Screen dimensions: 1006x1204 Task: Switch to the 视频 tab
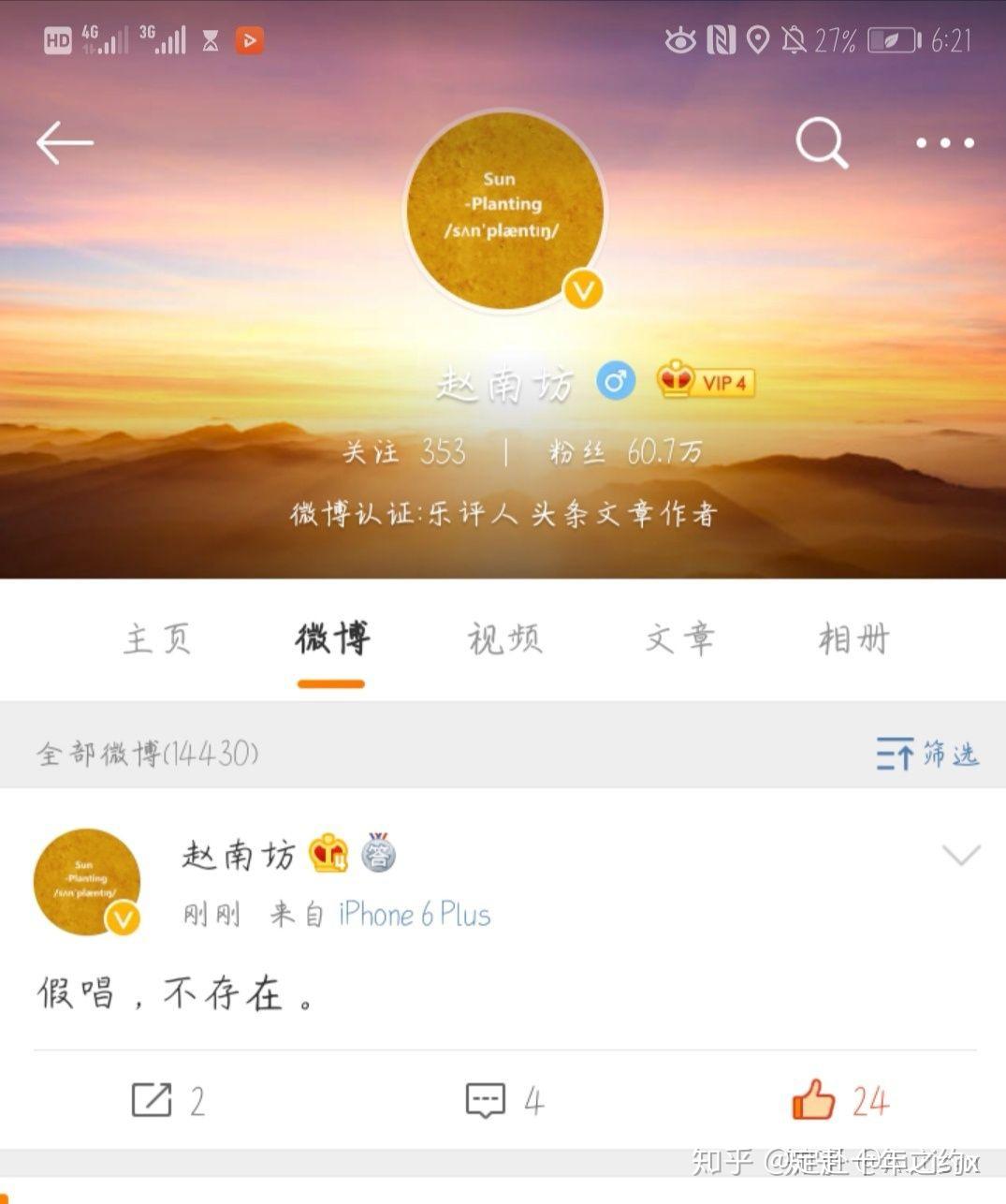click(504, 639)
